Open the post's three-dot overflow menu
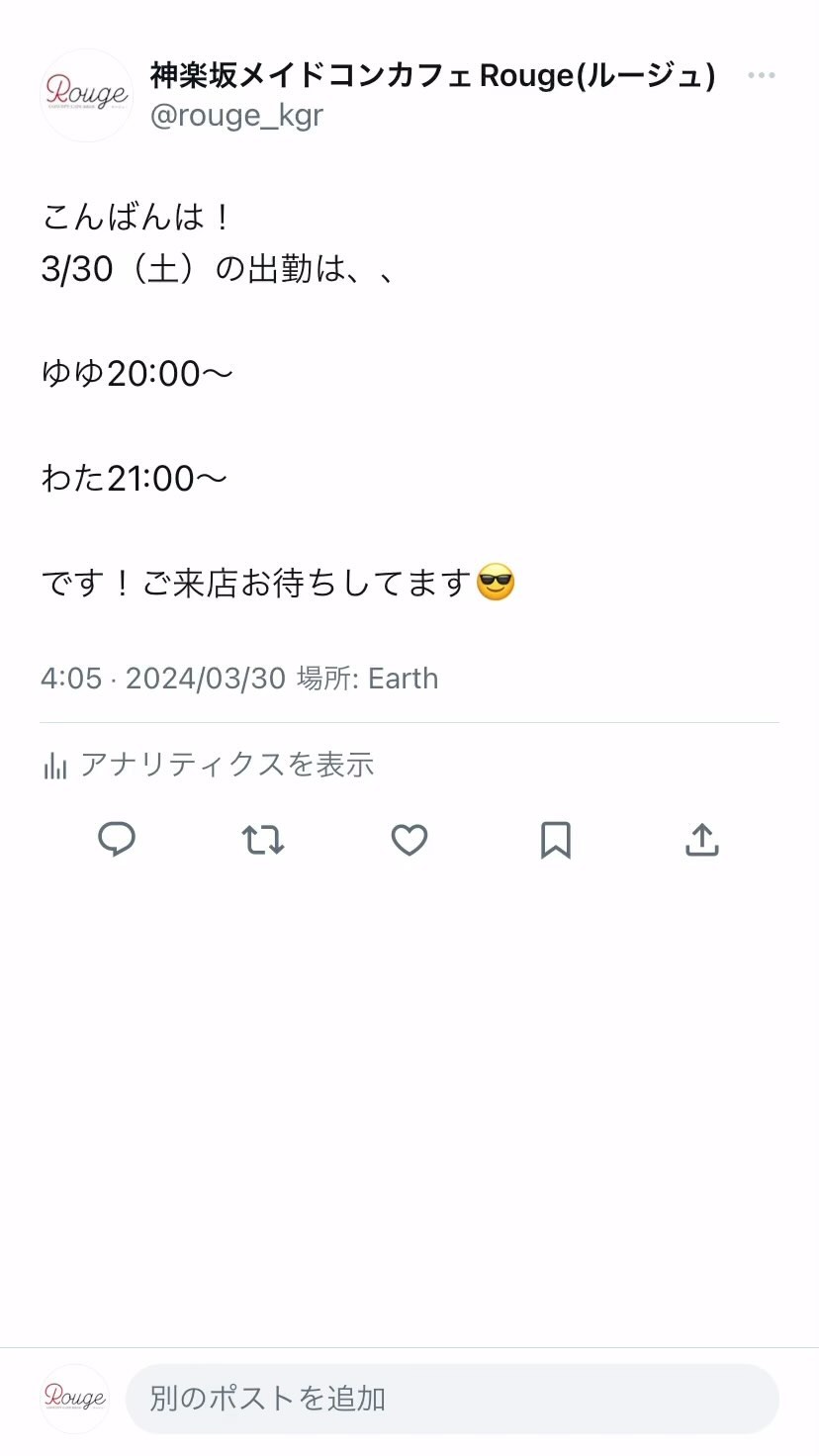The height and width of the screenshot is (1456, 819). [761, 76]
